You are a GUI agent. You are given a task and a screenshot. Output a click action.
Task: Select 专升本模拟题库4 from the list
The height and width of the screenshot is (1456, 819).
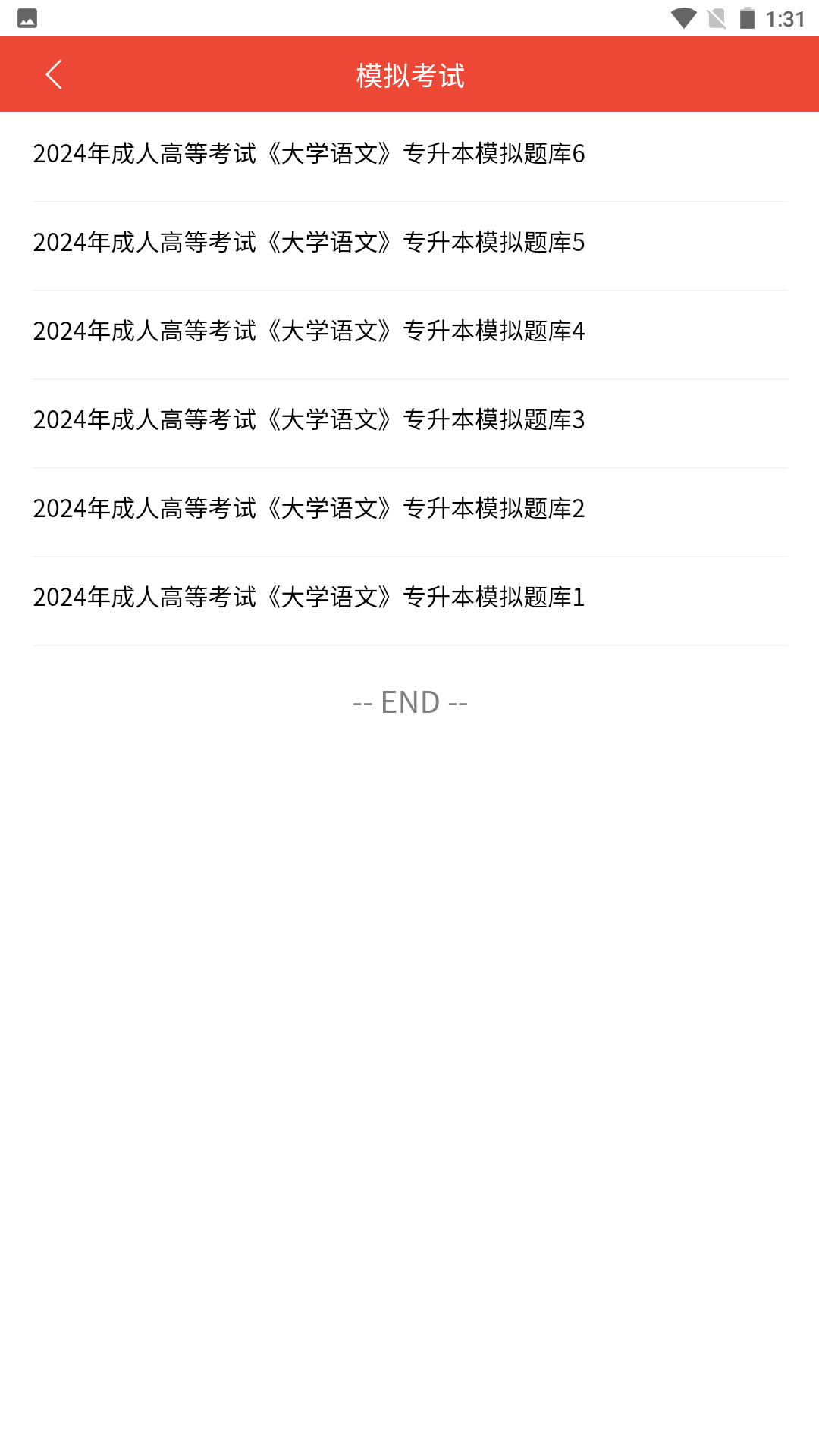click(409, 331)
